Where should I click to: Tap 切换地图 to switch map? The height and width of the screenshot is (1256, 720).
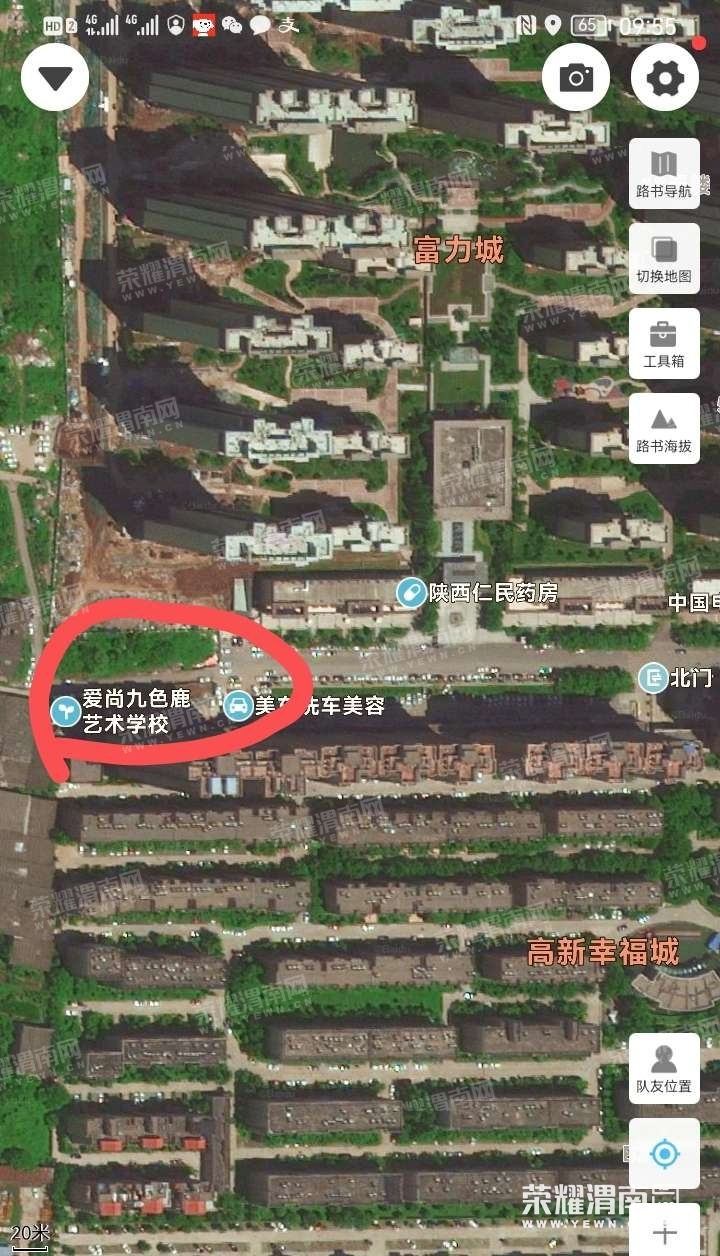(664, 258)
